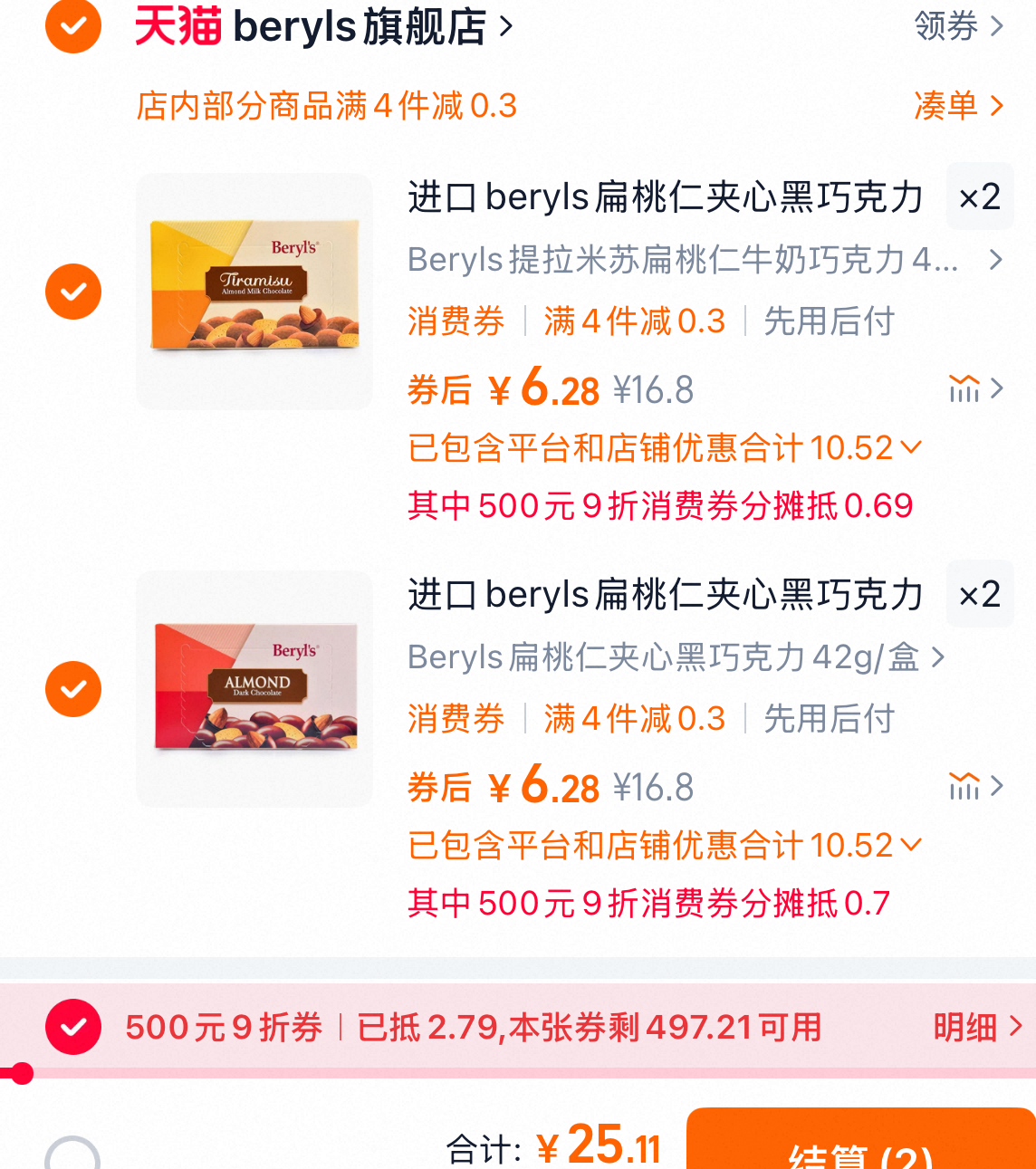The width and height of the screenshot is (1036, 1169).
Task: Click 满4件减0.3 promotion tag on Almond item
Action: tap(633, 719)
